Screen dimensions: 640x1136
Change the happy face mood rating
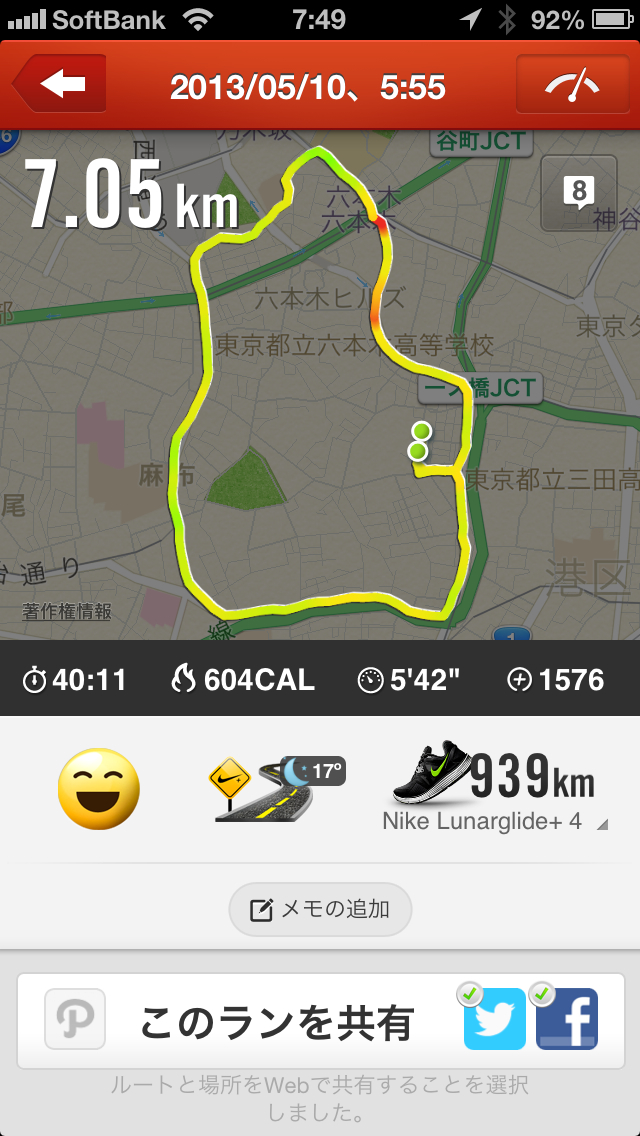point(99,789)
